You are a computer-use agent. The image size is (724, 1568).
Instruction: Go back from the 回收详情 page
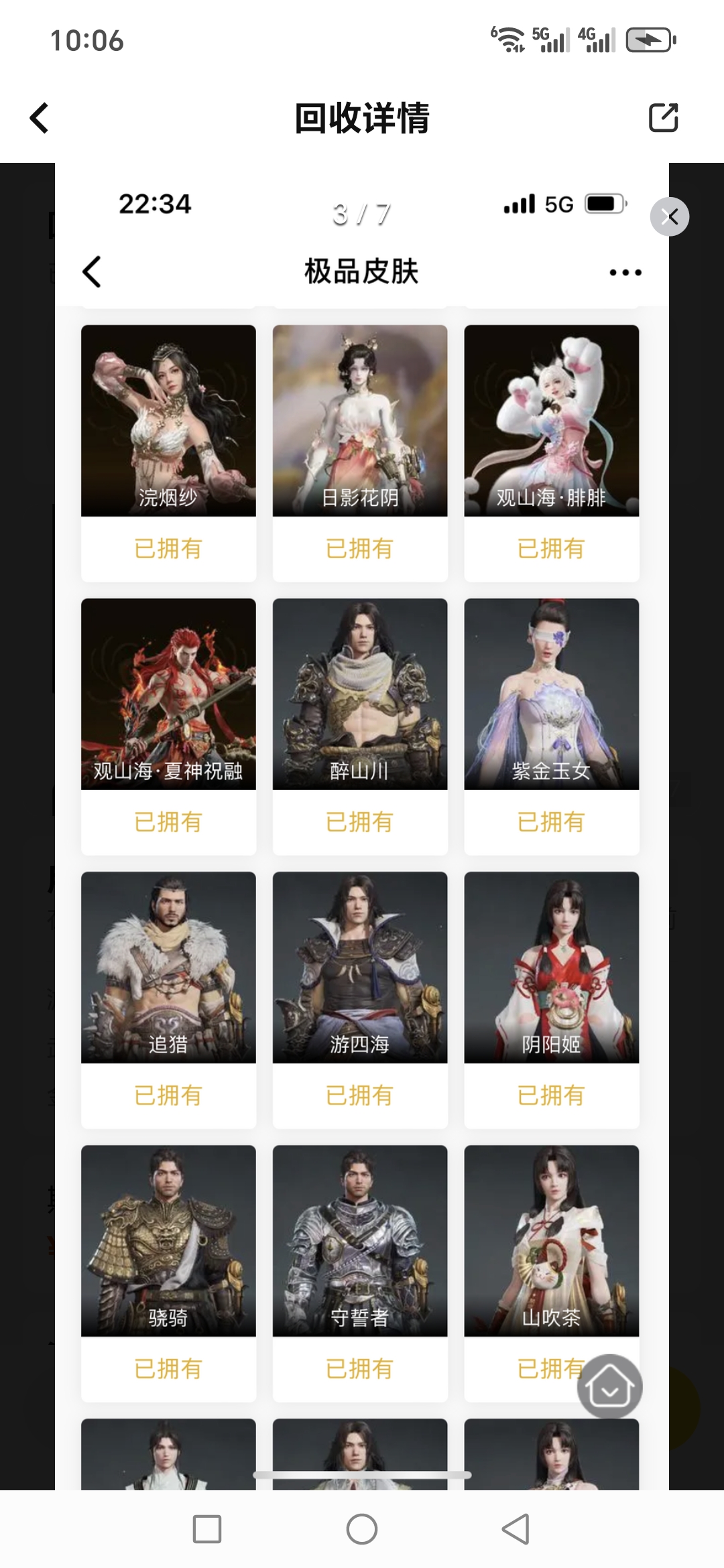pos(40,118)
